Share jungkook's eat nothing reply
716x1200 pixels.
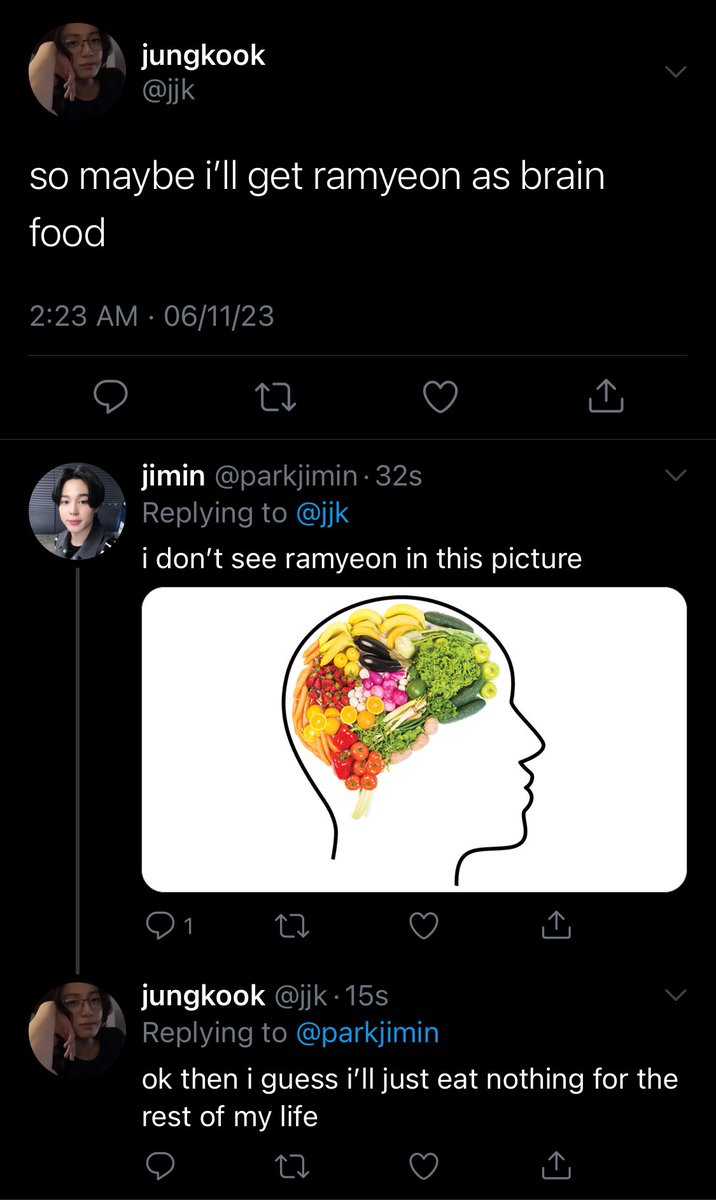(x=557, y=1164)
